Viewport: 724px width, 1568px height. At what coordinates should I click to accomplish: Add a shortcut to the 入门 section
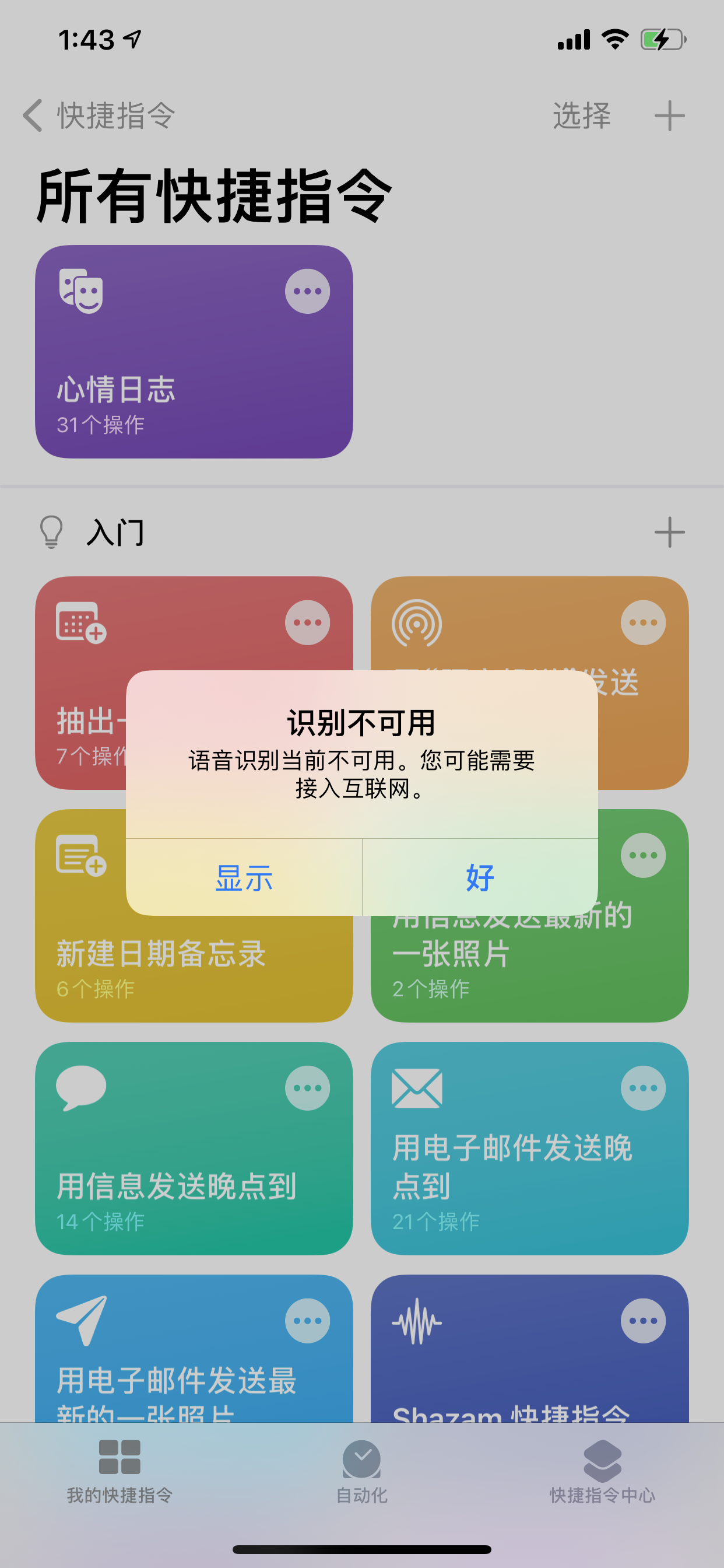pyautogui.click(x=669, y=533)
